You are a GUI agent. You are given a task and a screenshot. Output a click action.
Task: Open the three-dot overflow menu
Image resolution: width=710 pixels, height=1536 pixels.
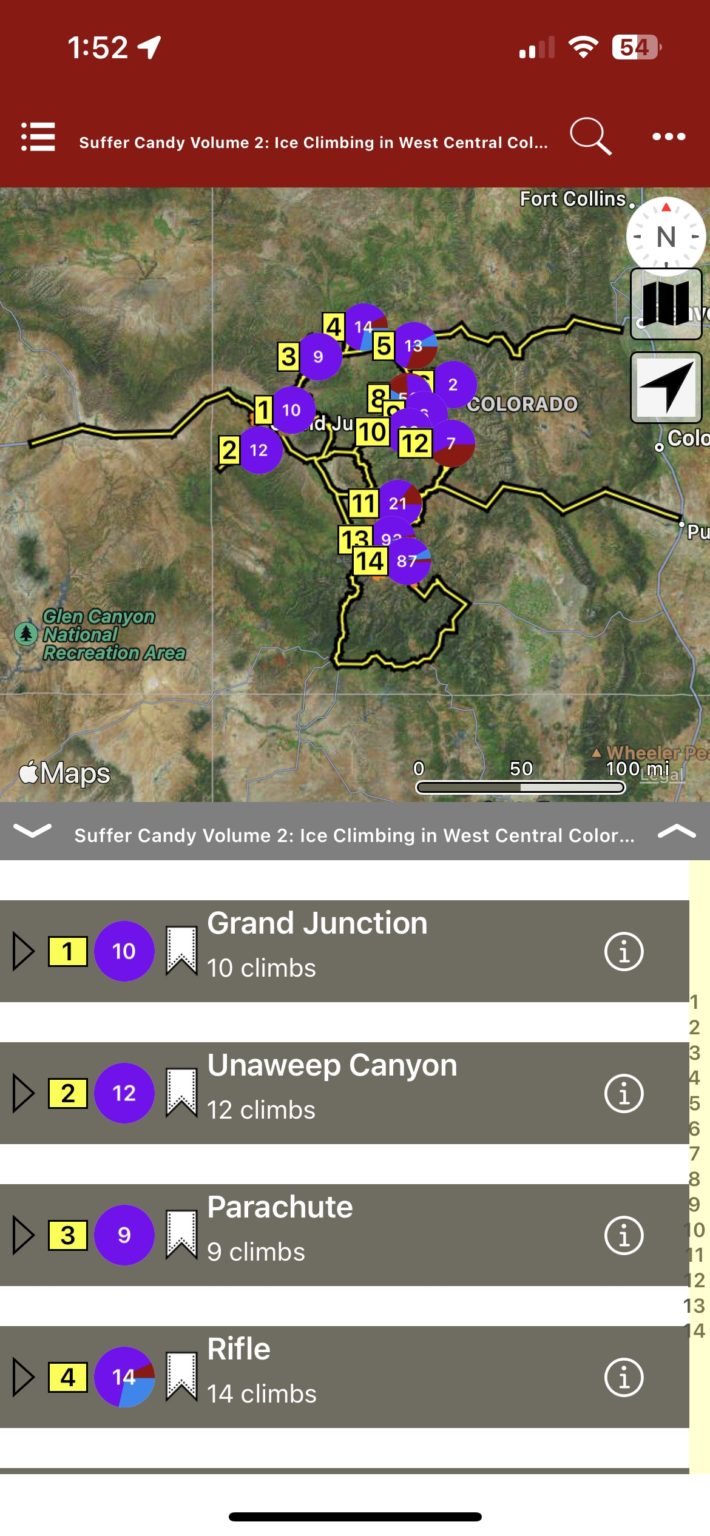[x=668, y=137]
